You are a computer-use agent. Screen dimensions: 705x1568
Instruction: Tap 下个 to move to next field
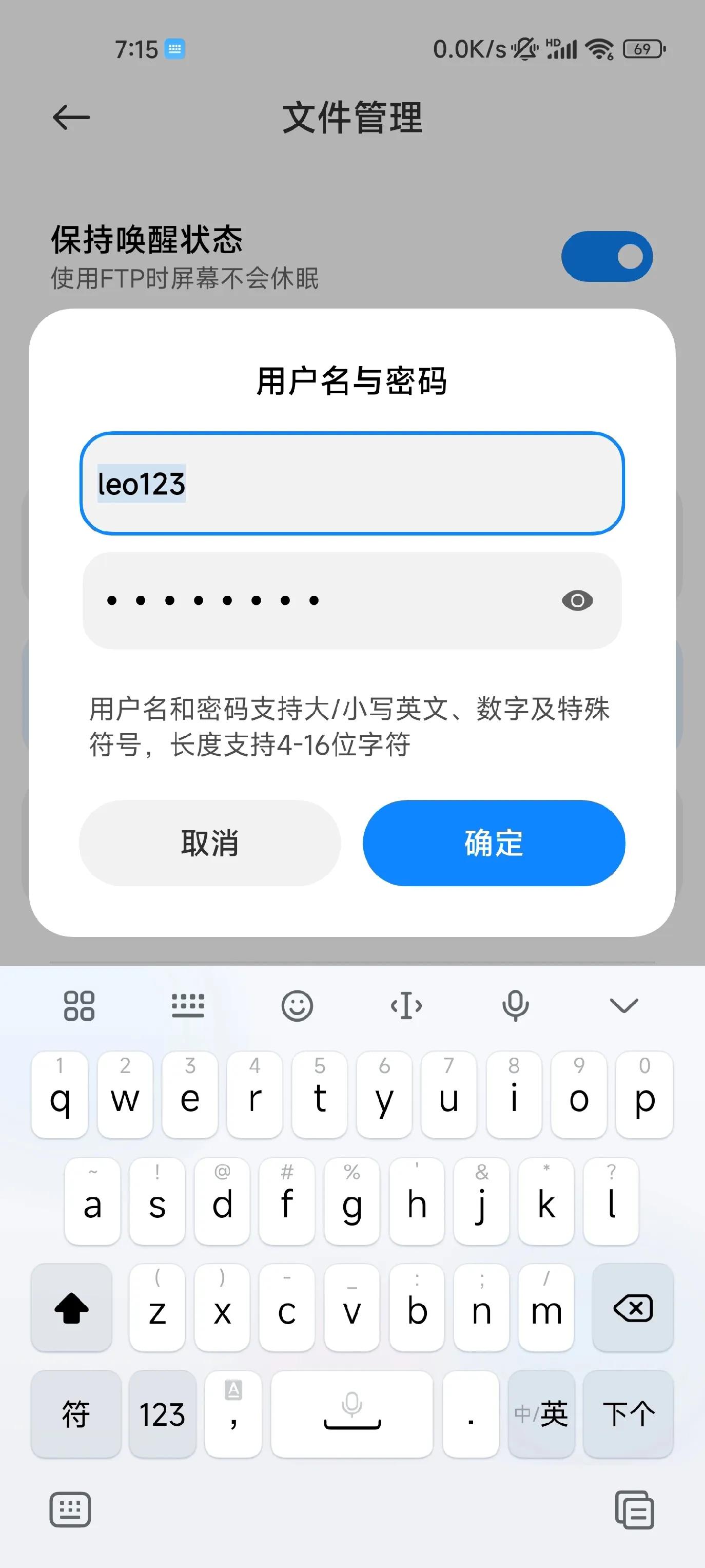point(628,1413)
